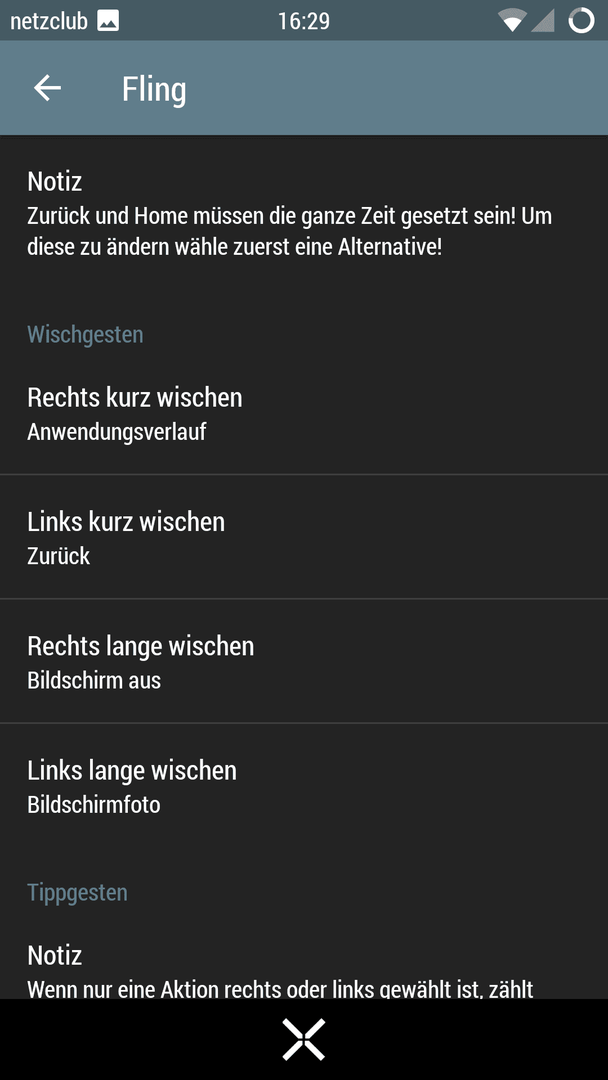Image resolution: width=608 pixels, height=1080 pixels.
Task: Select the Rechts lange wischen option
Action: [304, 661]
